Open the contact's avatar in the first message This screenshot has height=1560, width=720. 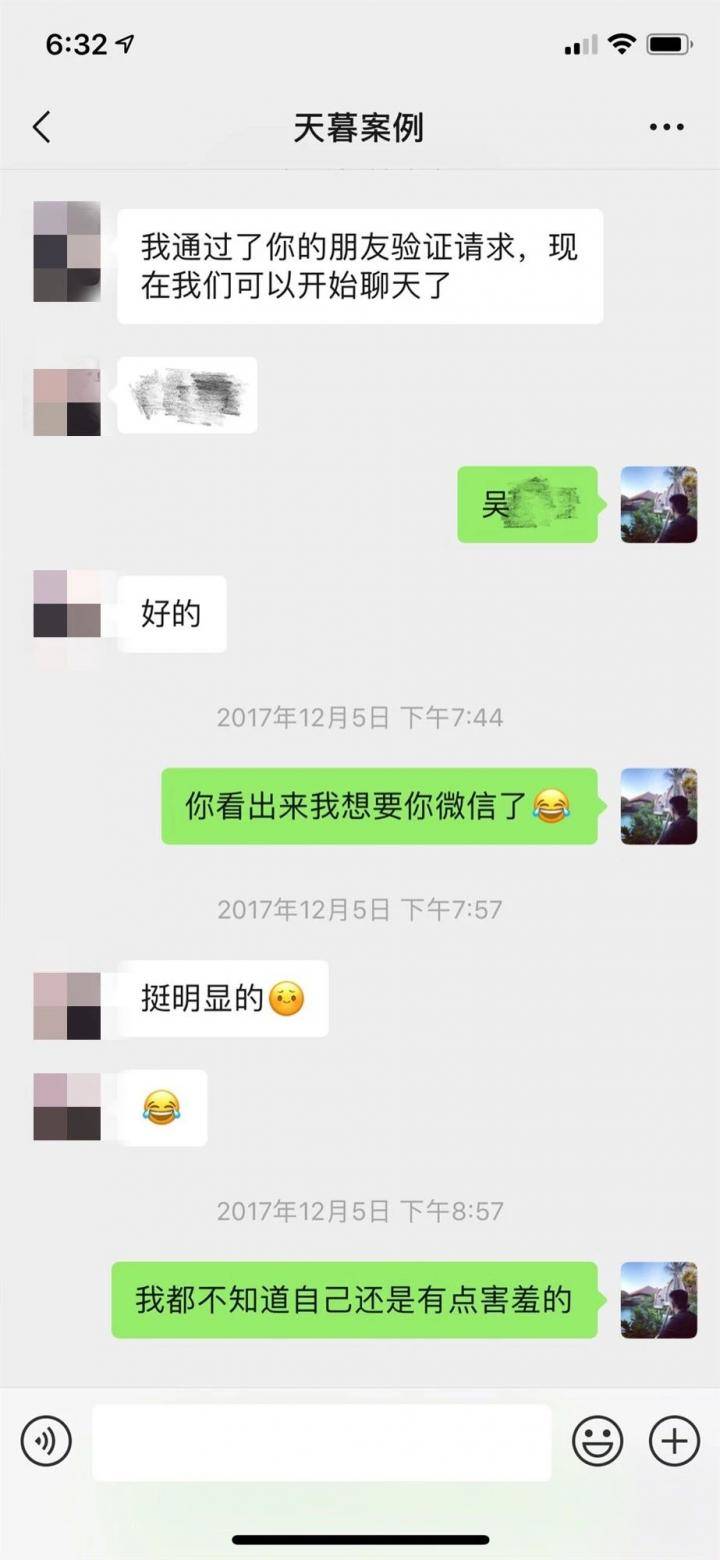[x=65, y=250]
